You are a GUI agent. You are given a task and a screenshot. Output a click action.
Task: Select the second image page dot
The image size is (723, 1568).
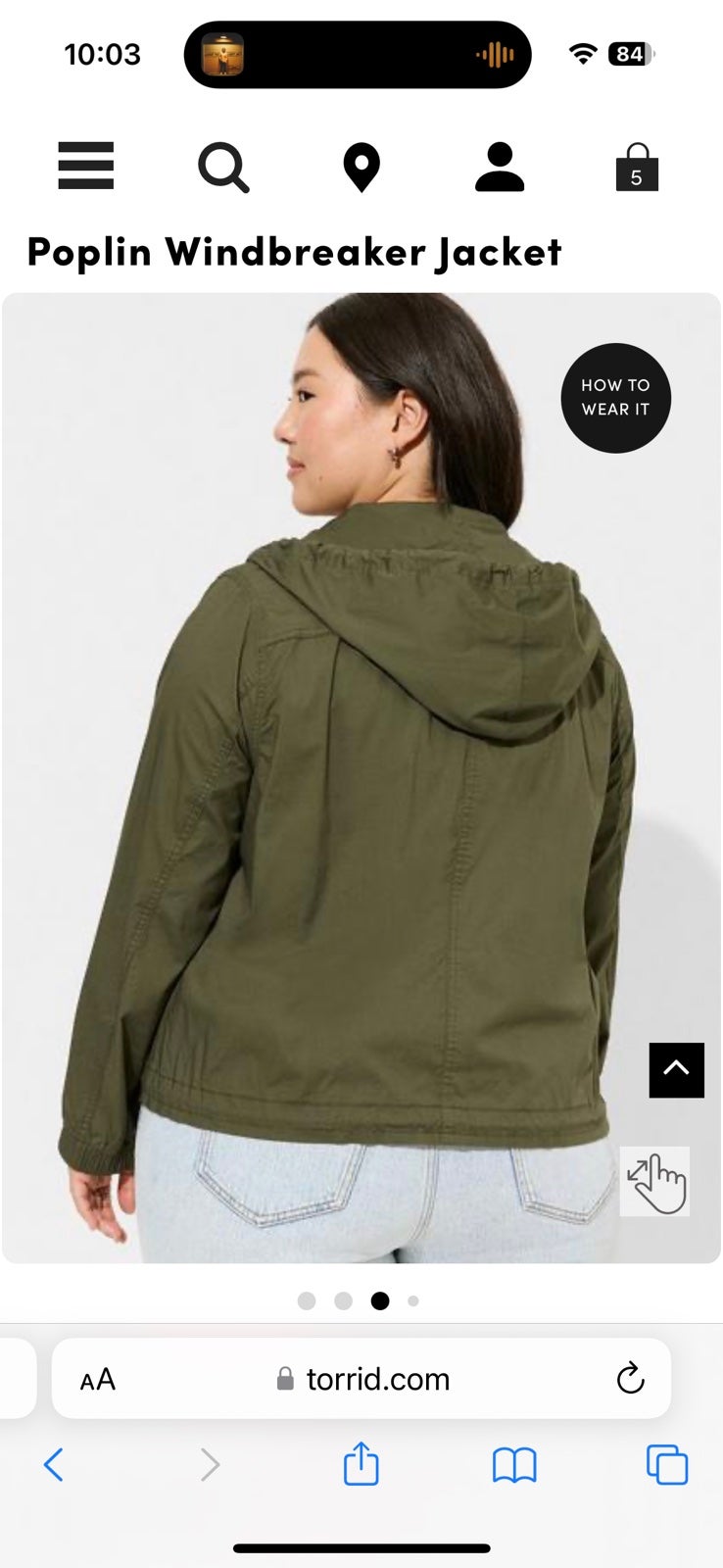(343, 1300)
